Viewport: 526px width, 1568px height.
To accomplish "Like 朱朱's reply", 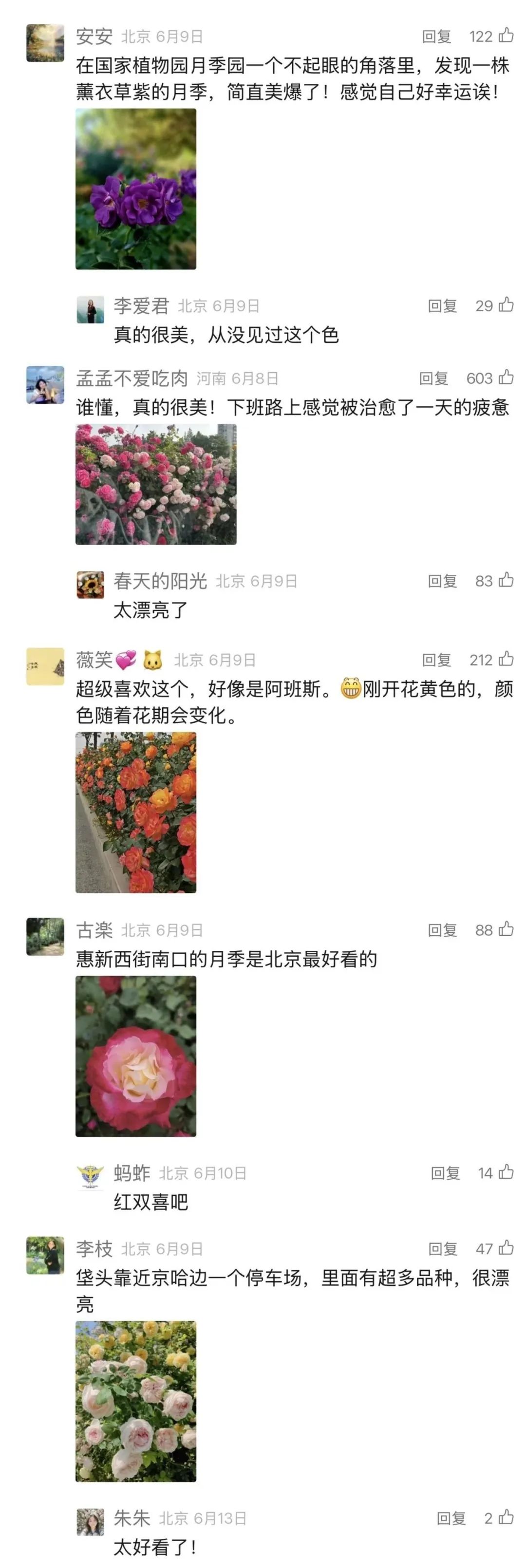I will pyautogui.click(x=506, y=1518).
